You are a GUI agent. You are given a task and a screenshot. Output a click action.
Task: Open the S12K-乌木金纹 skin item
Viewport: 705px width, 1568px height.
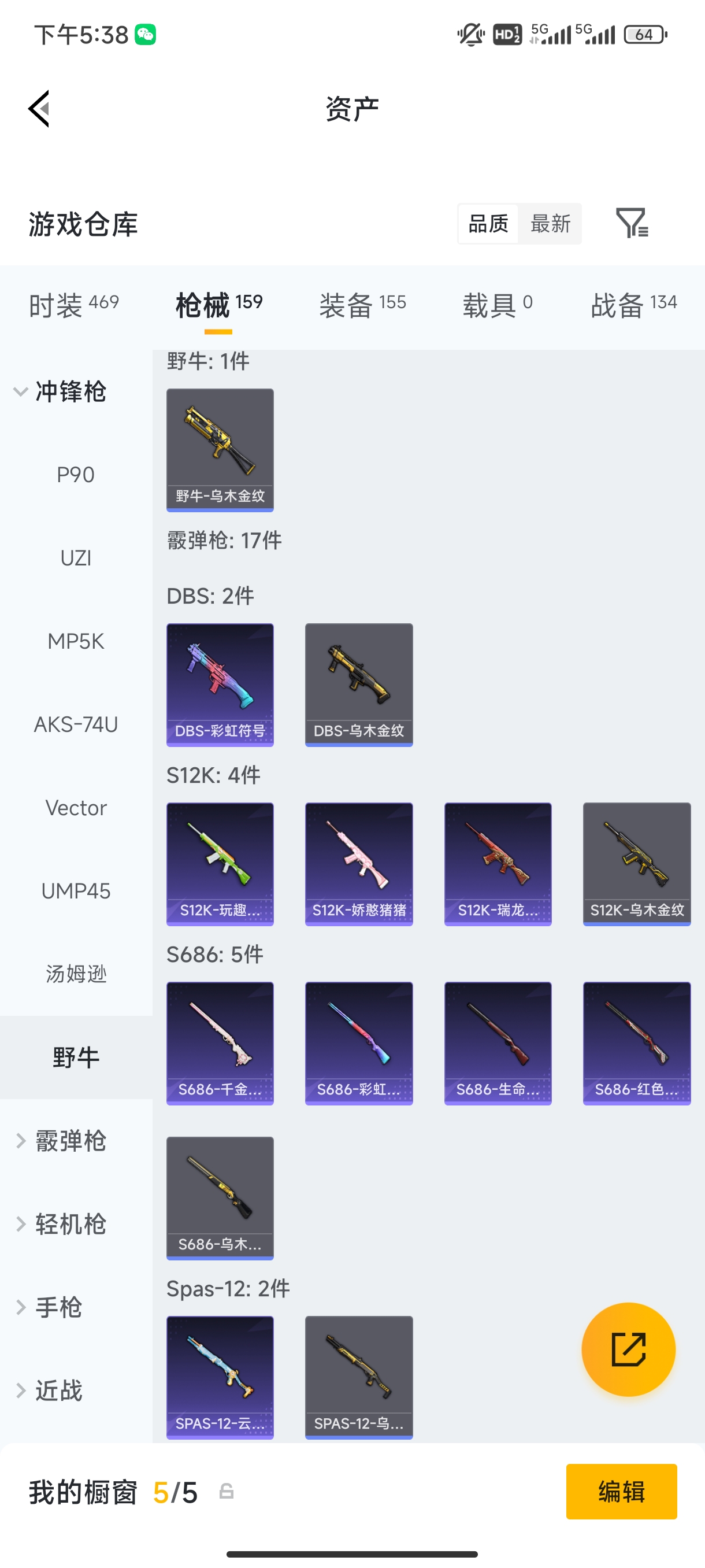[636, 864]
